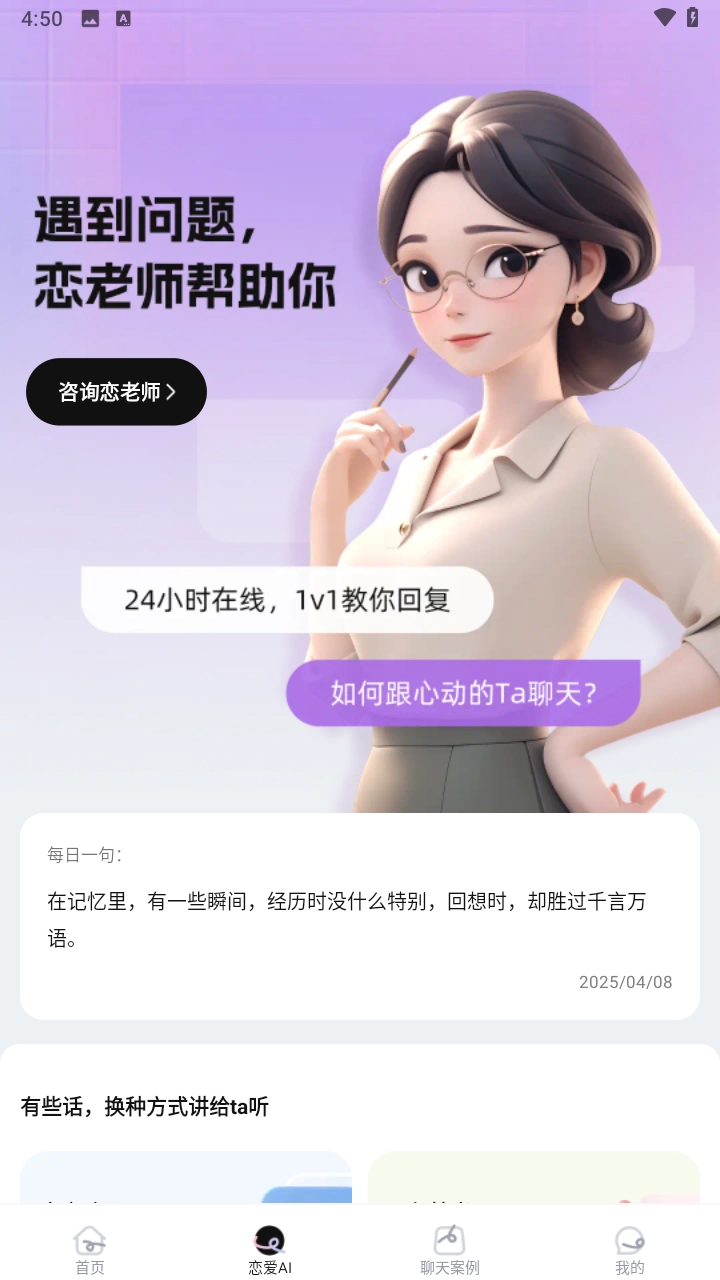This screenshot has height=1280, width=720.
Task: Tap the 首页 home icon
Action: pos(90,1238)
